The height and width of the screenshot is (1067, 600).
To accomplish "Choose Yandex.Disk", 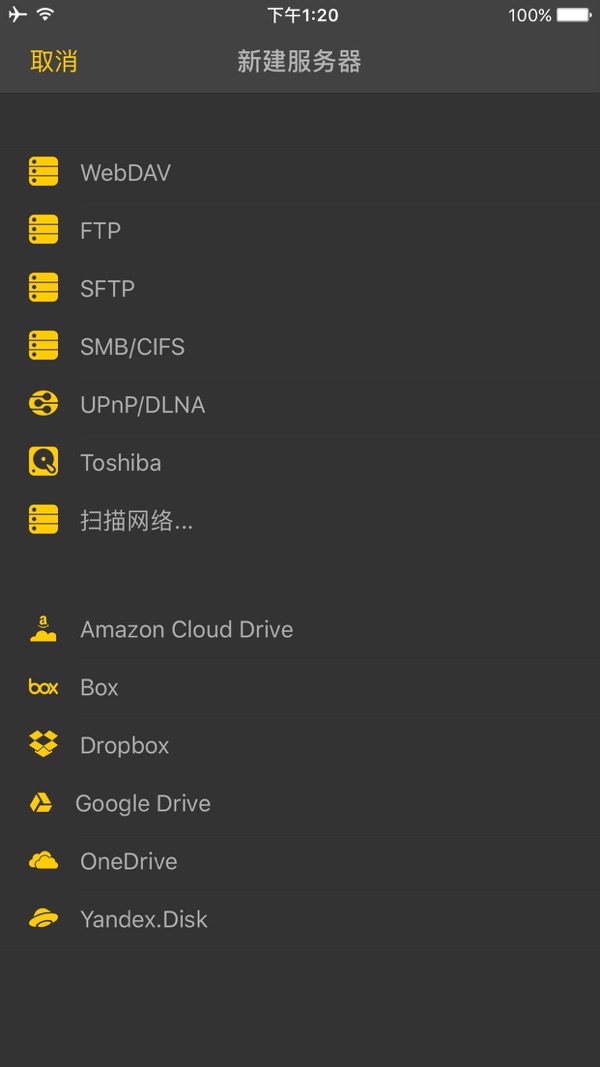I will pos(143,920).
